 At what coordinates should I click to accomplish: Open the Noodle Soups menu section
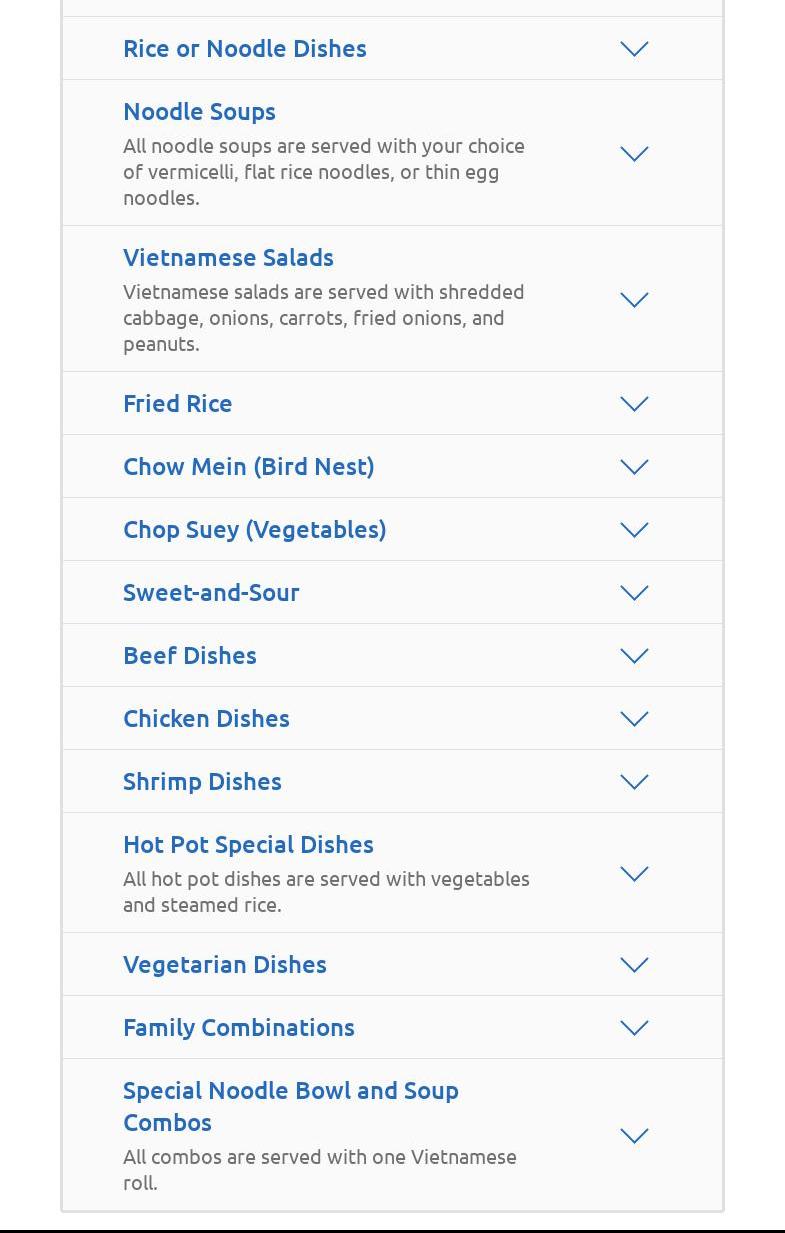coord(634,154)
